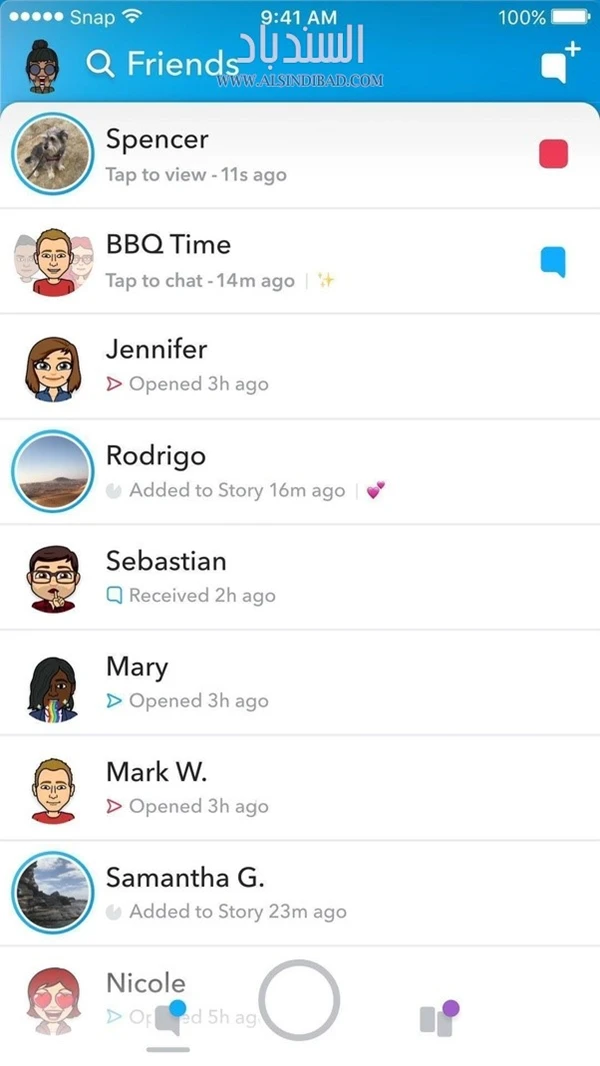The height and width of the screenshot is (1066, 600).
Task: Open Rodrigo's chat row
Action: [300, 472]
